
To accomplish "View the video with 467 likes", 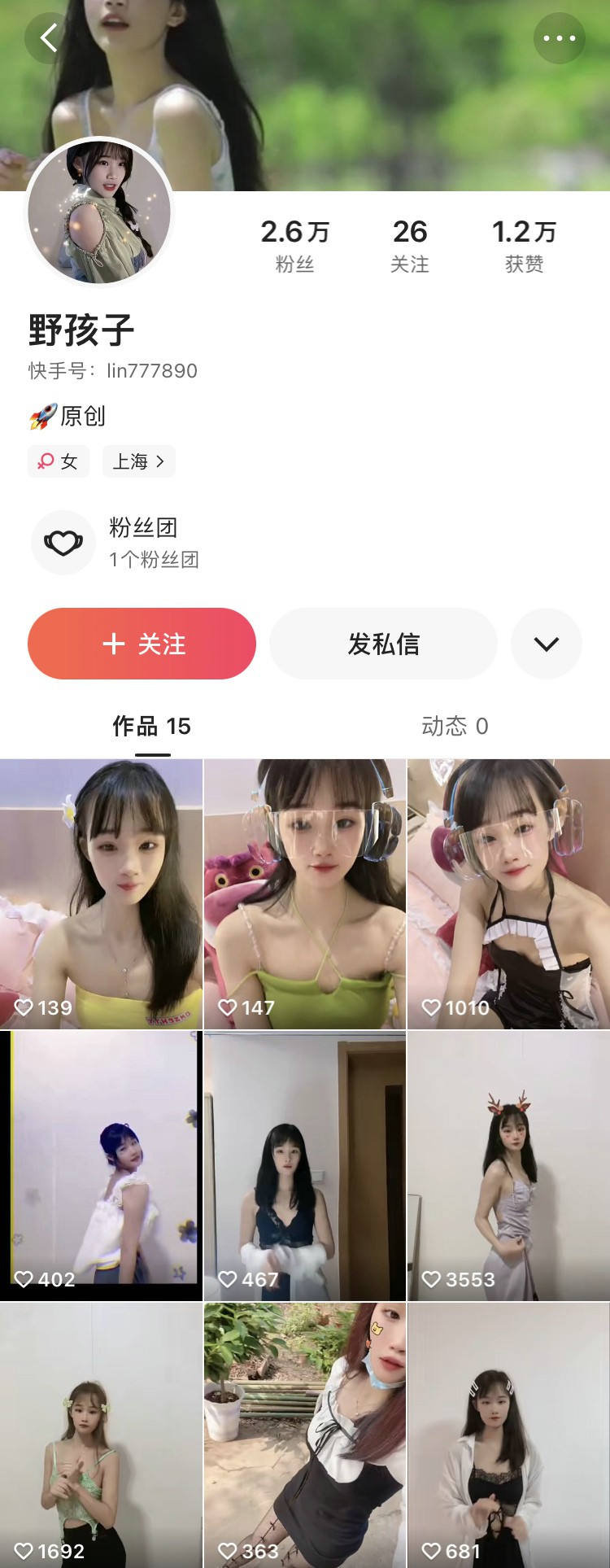I will pyautogui.click(x=304, y=1165).
